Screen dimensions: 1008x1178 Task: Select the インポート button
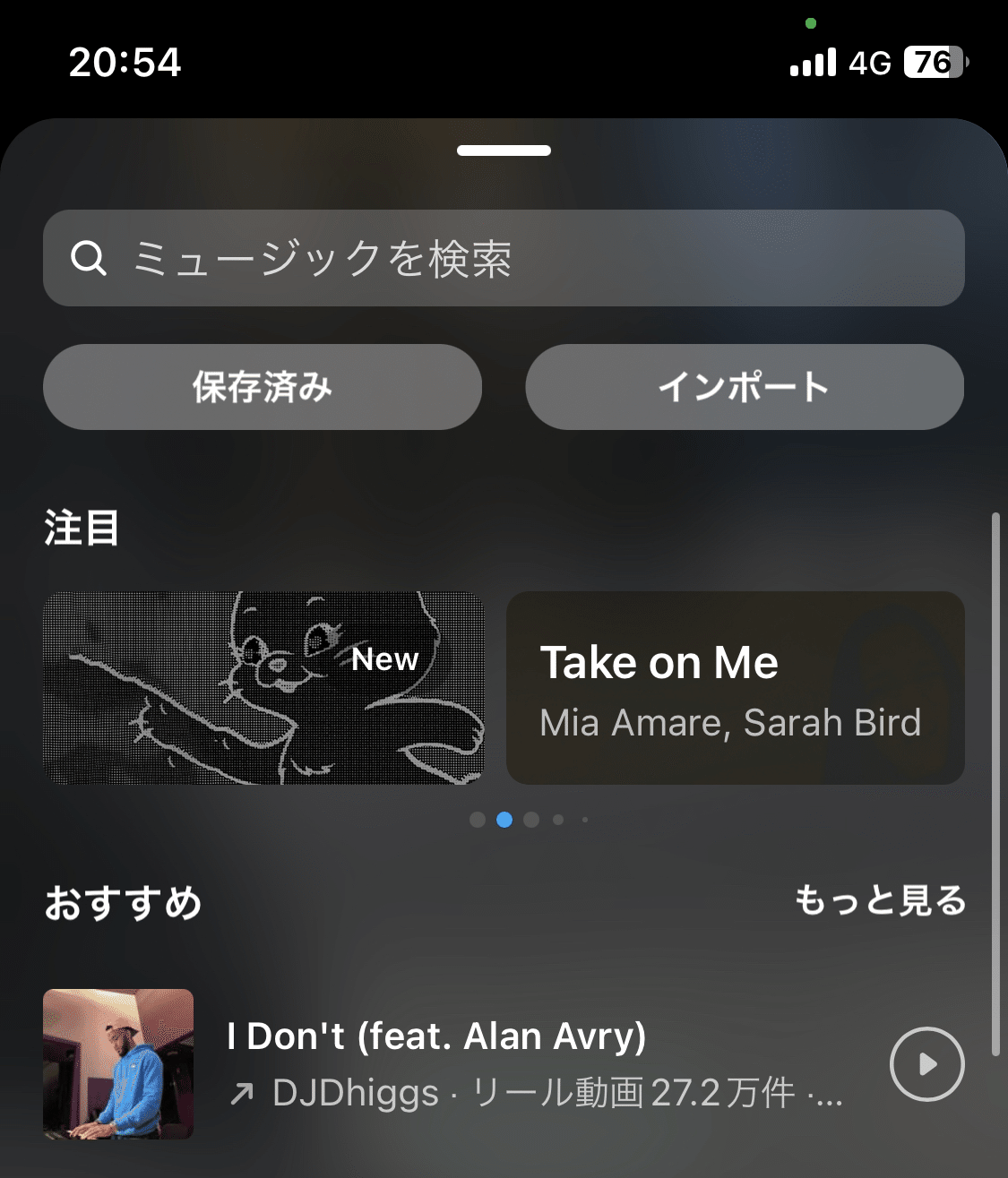pyautogui.click(x=744, y=387)
